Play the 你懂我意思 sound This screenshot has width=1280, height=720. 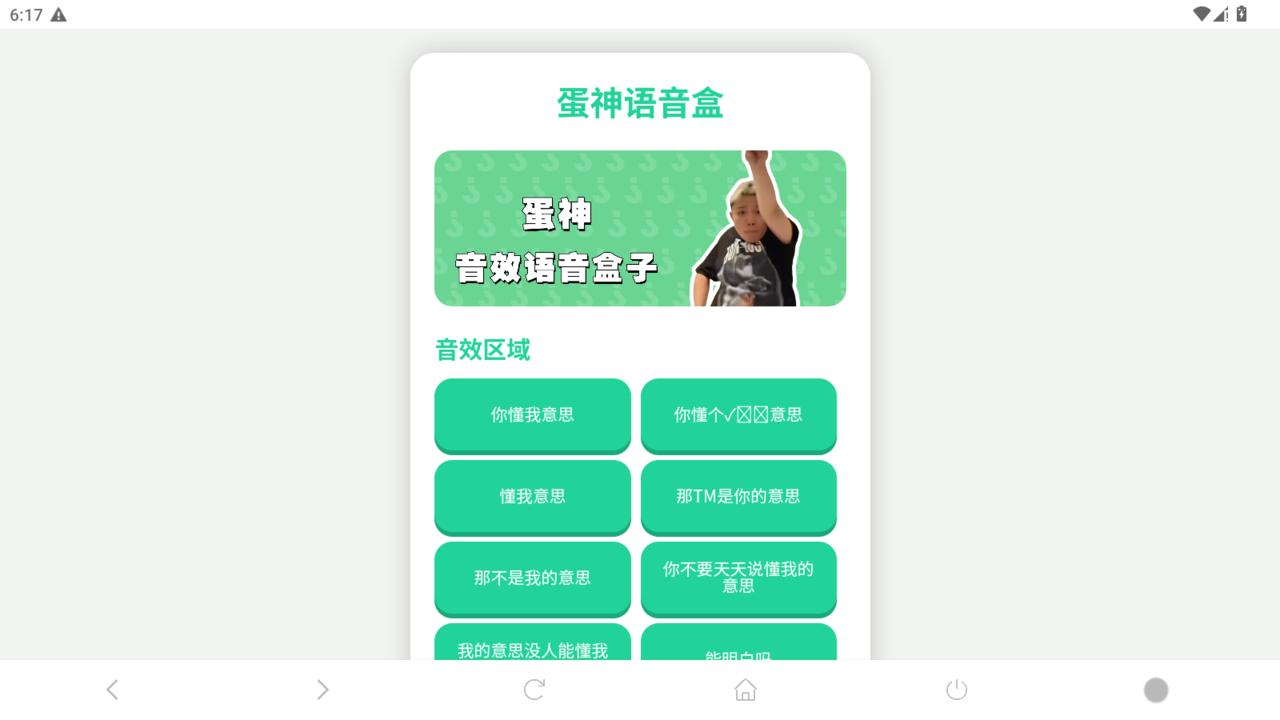tap(532, 415)
